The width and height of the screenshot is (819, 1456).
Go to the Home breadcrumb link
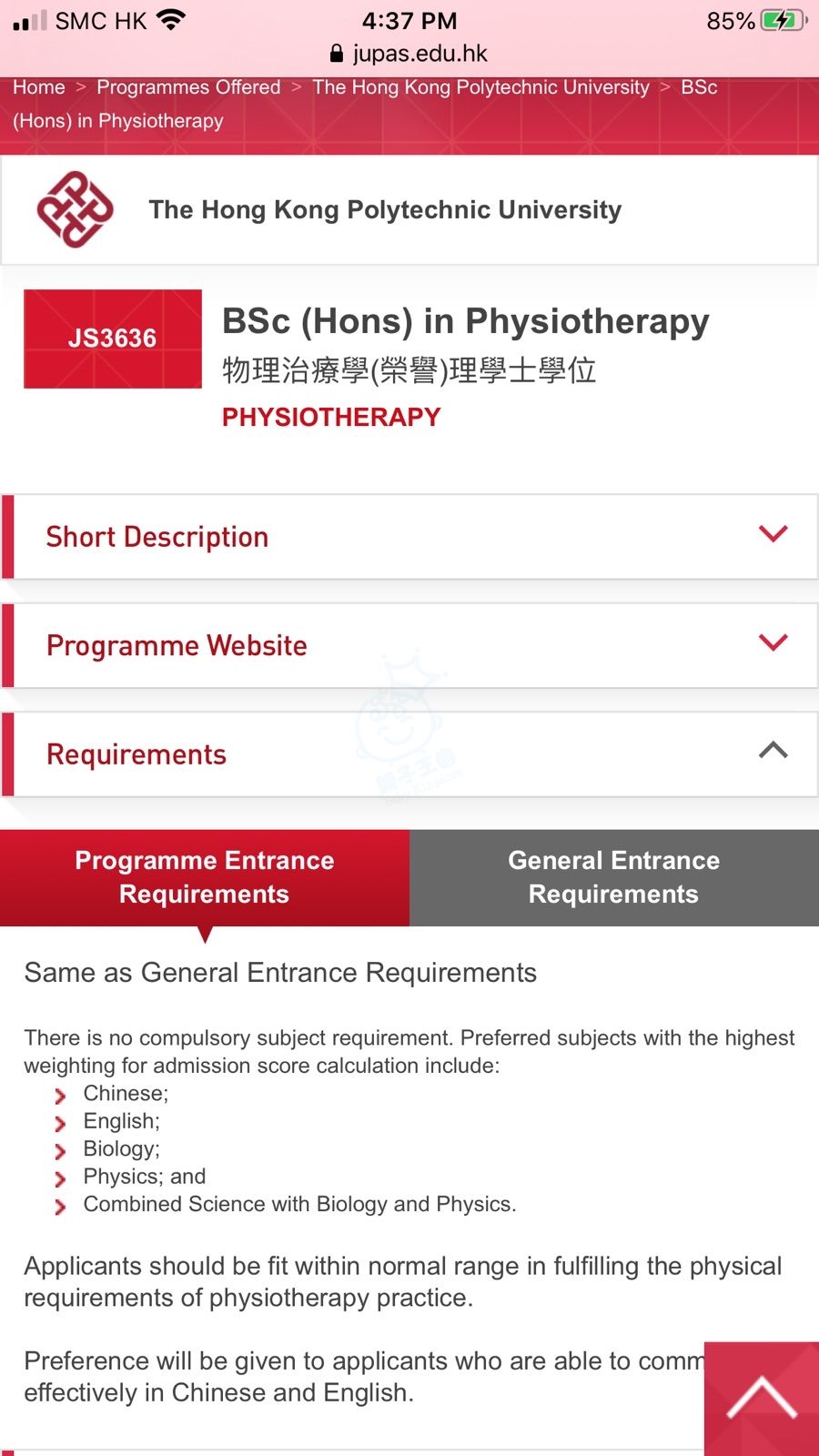pyautogui.click(x=39, y=87)
